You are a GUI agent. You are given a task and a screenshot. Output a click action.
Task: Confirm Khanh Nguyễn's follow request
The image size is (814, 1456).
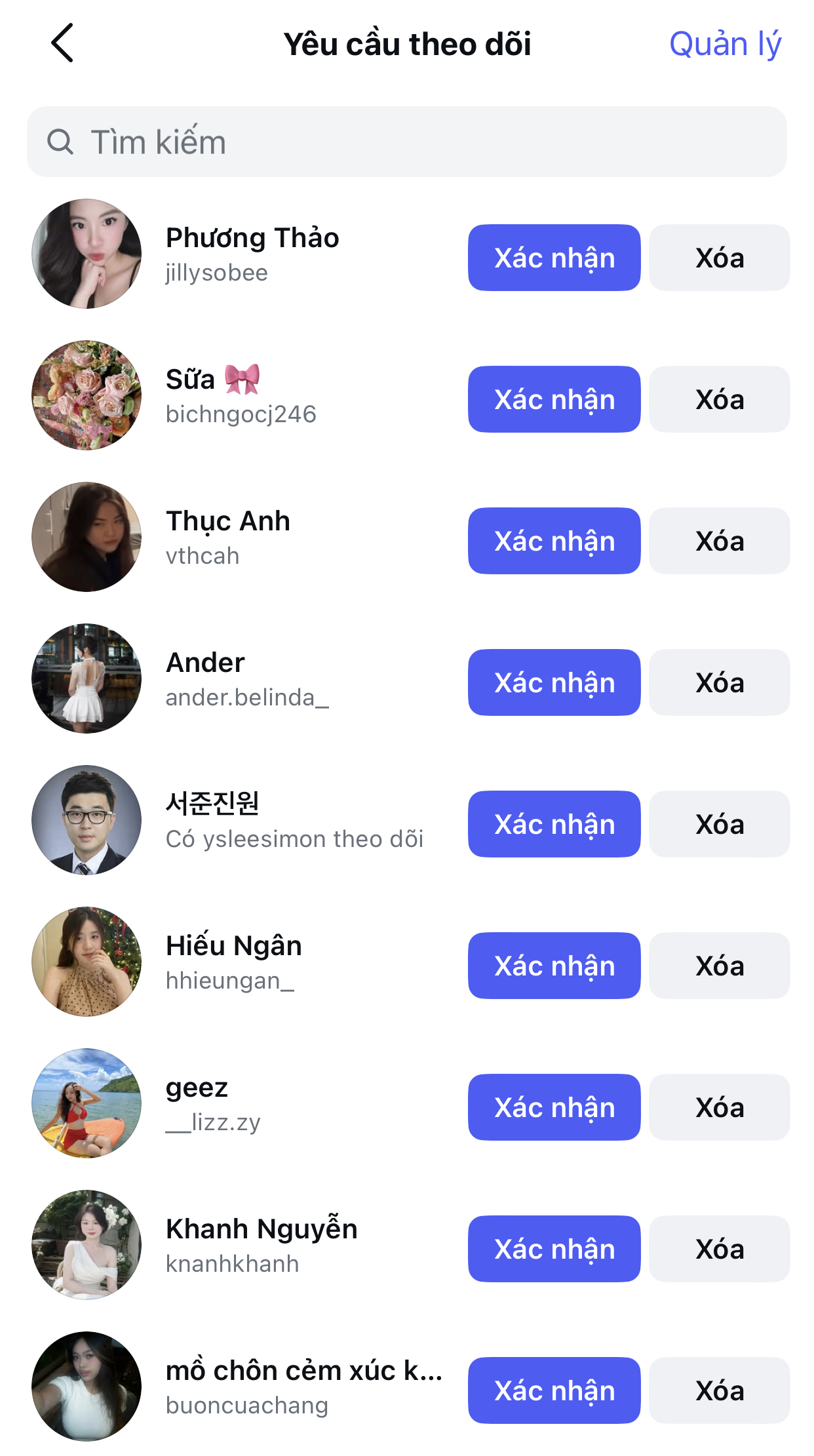(x=554, y=1249)
